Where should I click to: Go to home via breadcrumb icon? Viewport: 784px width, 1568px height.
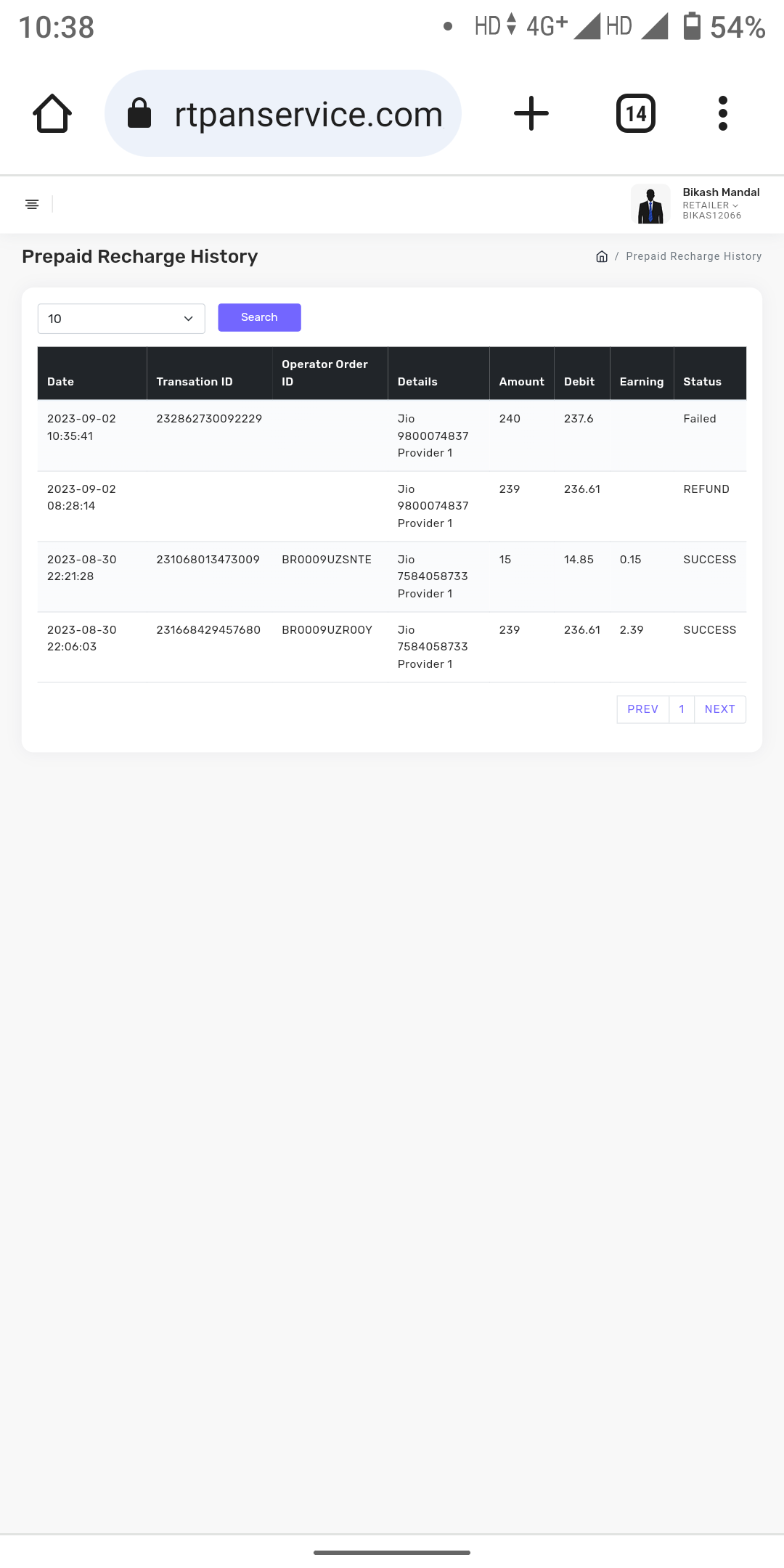pos(601,256)
